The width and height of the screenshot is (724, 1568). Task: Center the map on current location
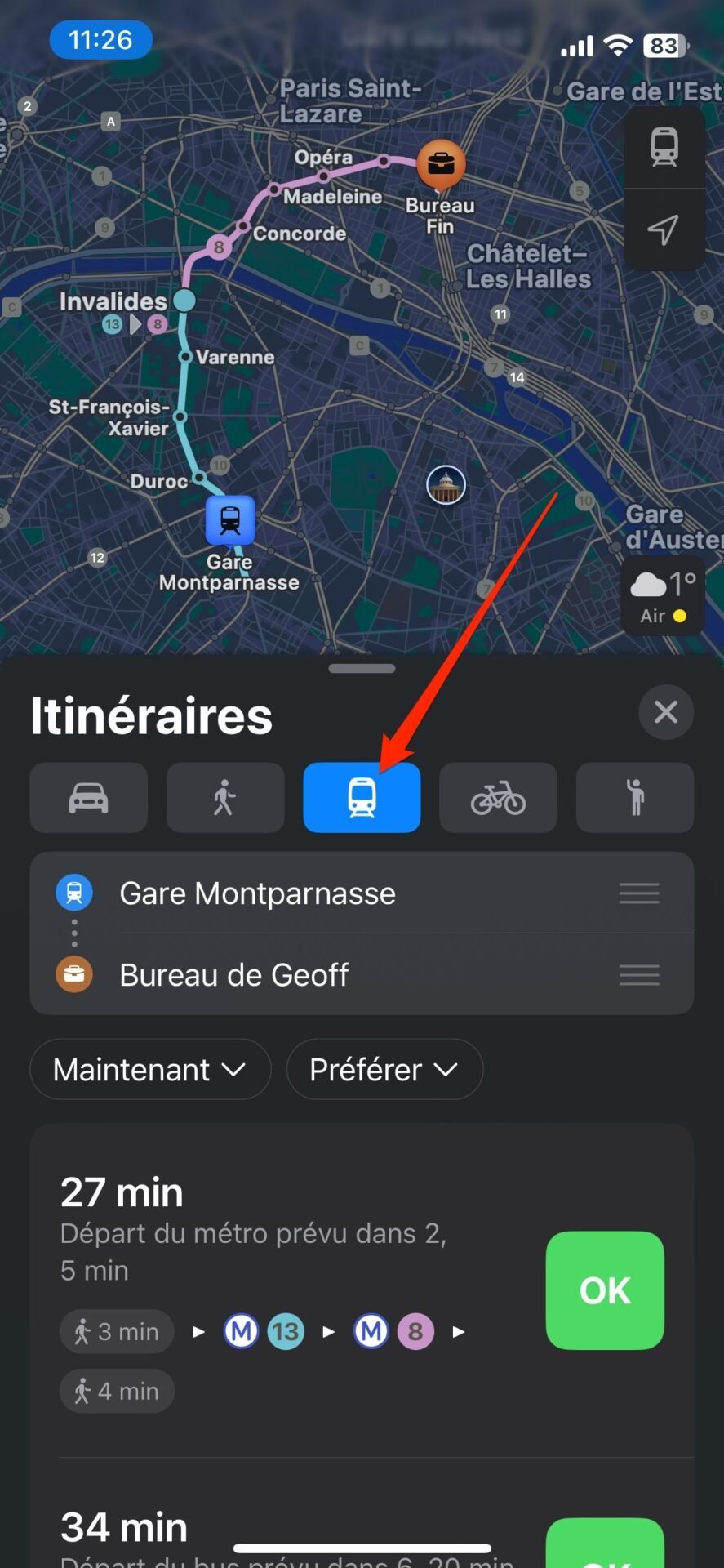pos(664,230)
